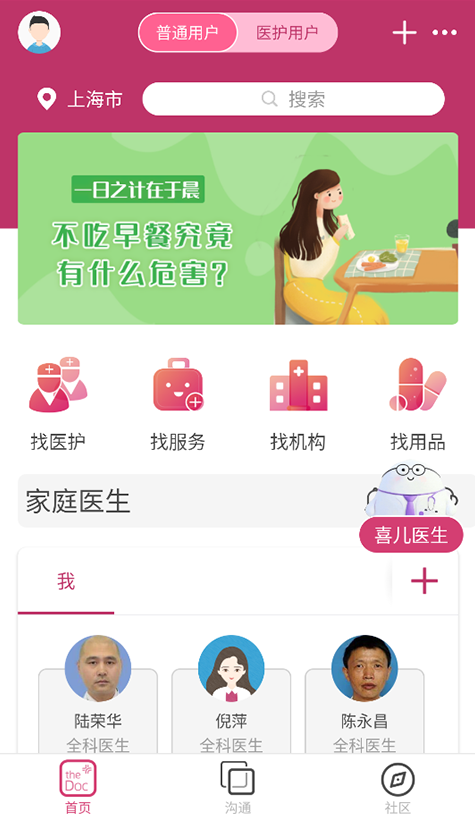Viewport: 475px width, 816px height.
Task: Open the three-dot overflow menu
Action: tap(445, 33)
